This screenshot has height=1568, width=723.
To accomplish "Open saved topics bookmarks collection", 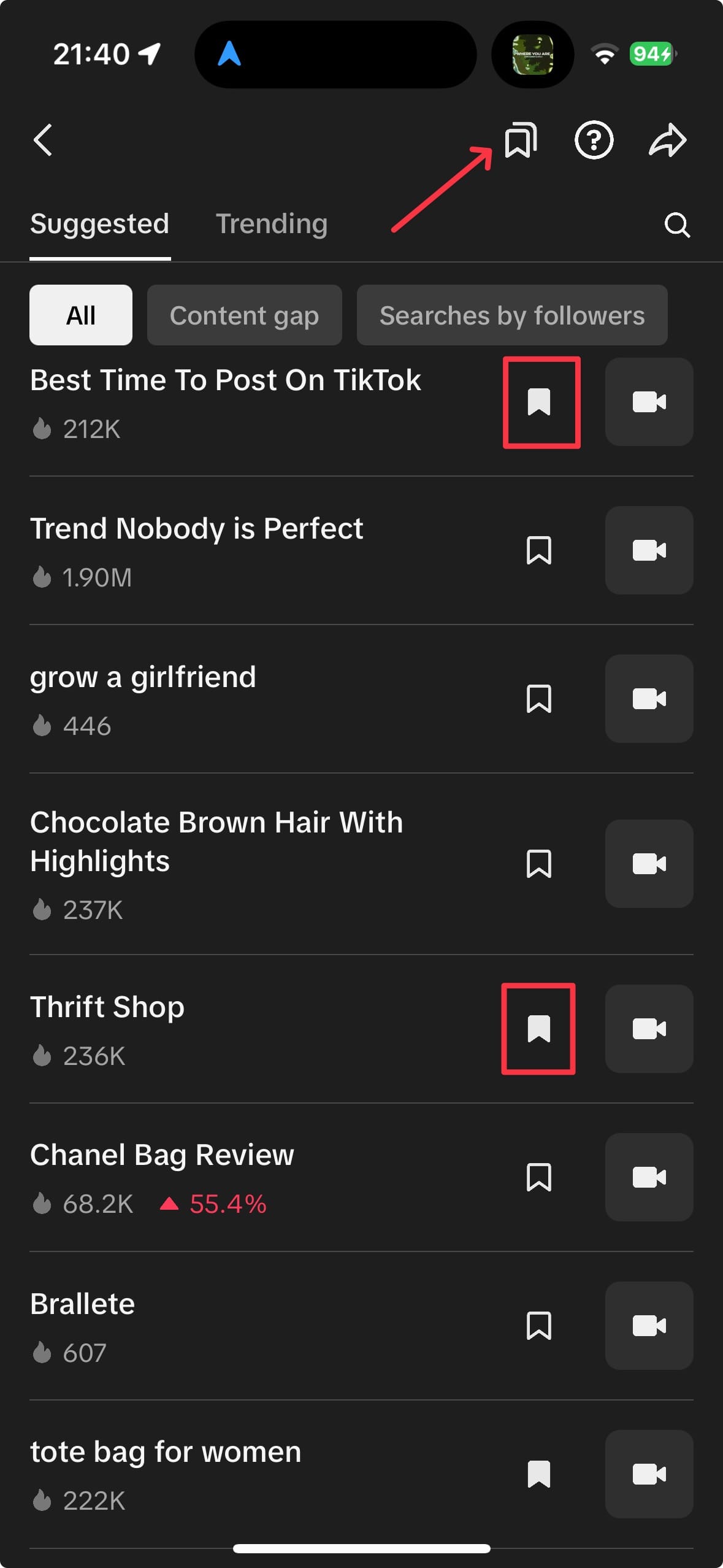I will (x=520, y=140).
